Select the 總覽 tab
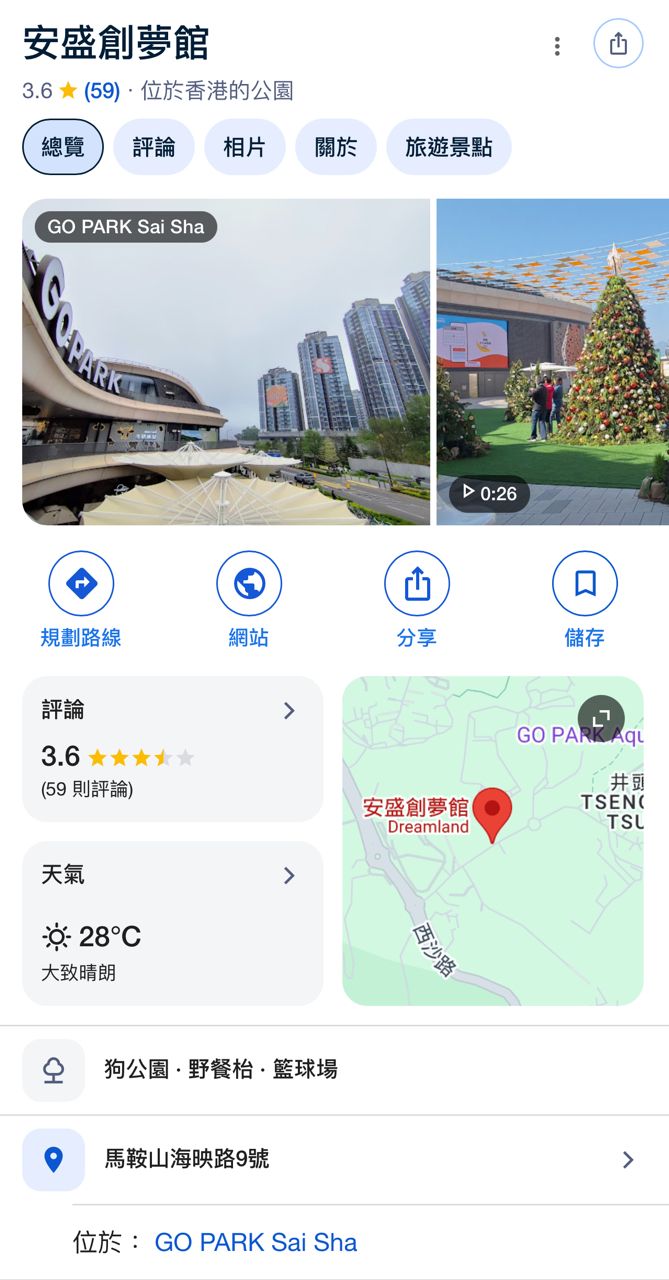The width and height of the screenshot is (669, 1280). click(63, 147)
